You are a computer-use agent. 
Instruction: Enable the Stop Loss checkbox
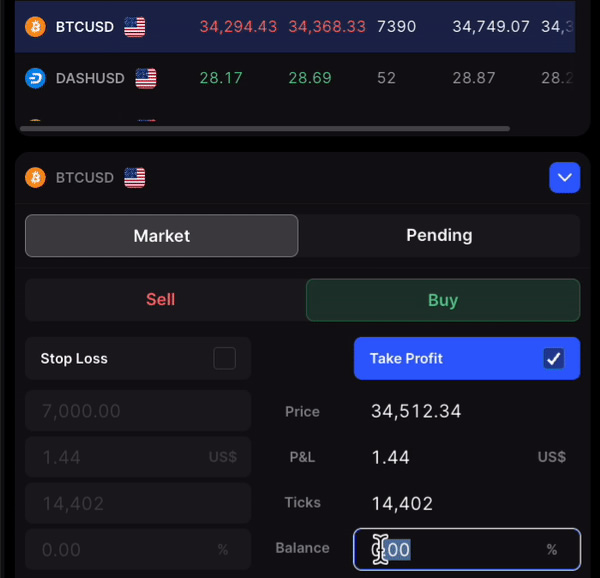(224, 358)
